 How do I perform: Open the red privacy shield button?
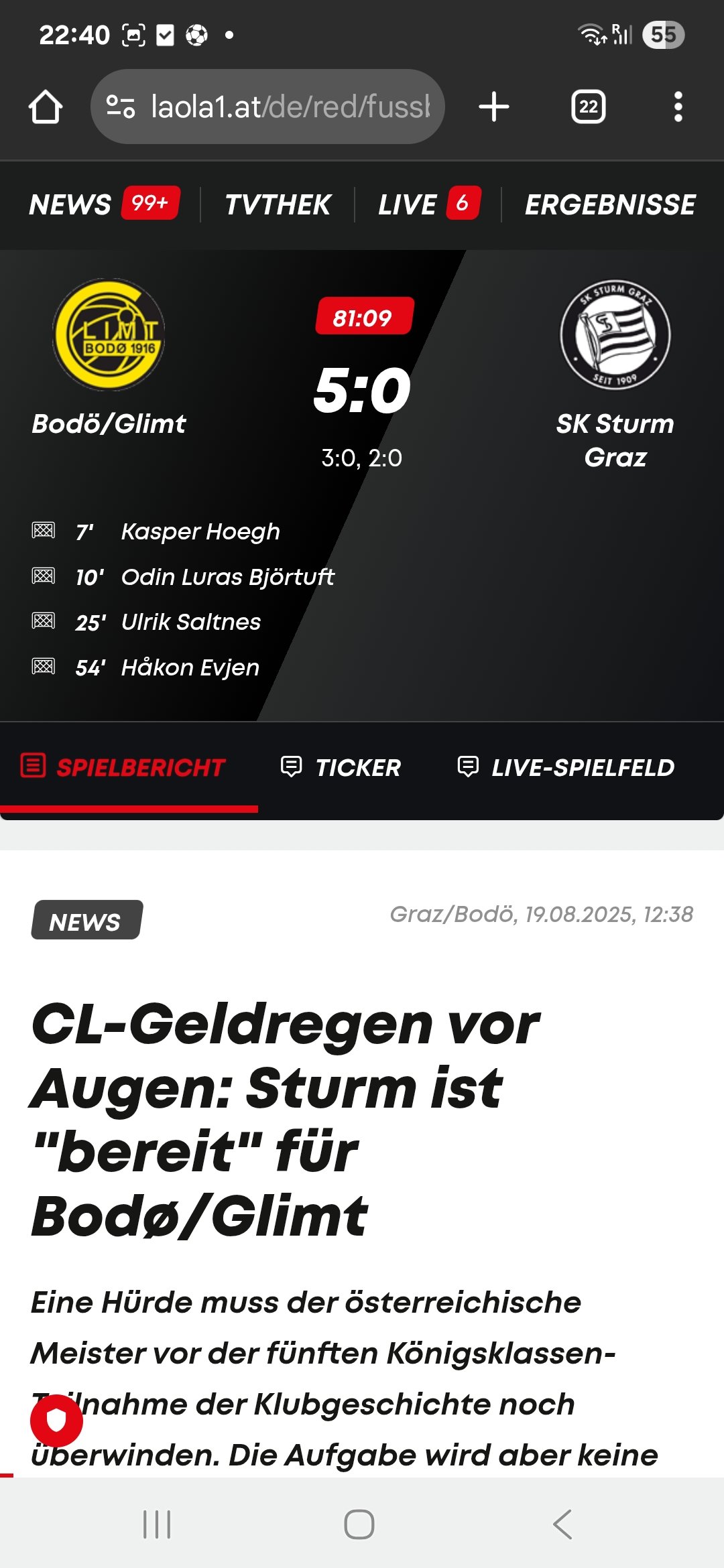(x=57, y=1420)
